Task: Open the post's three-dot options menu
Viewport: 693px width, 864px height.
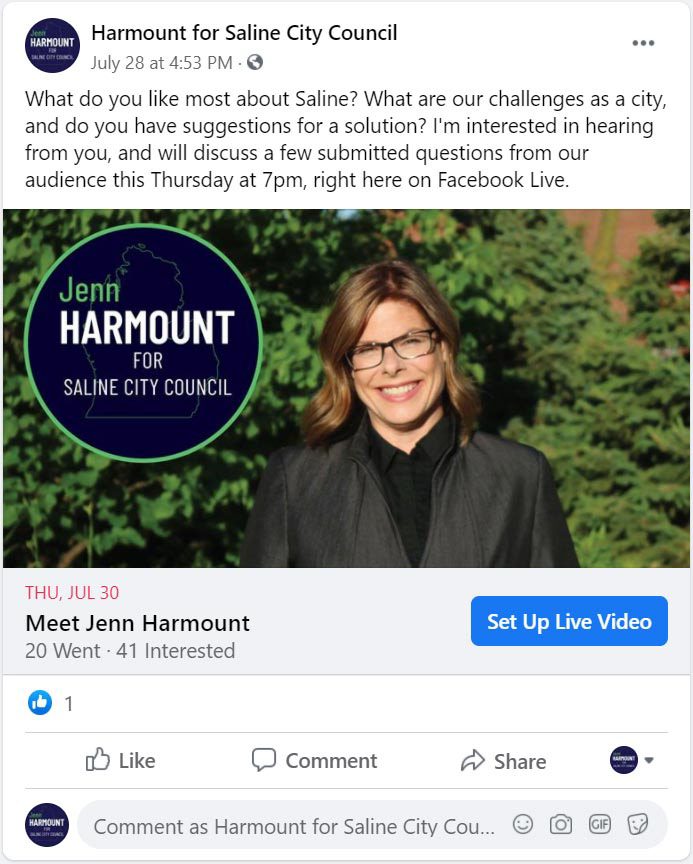Action: tap(643, 43)
